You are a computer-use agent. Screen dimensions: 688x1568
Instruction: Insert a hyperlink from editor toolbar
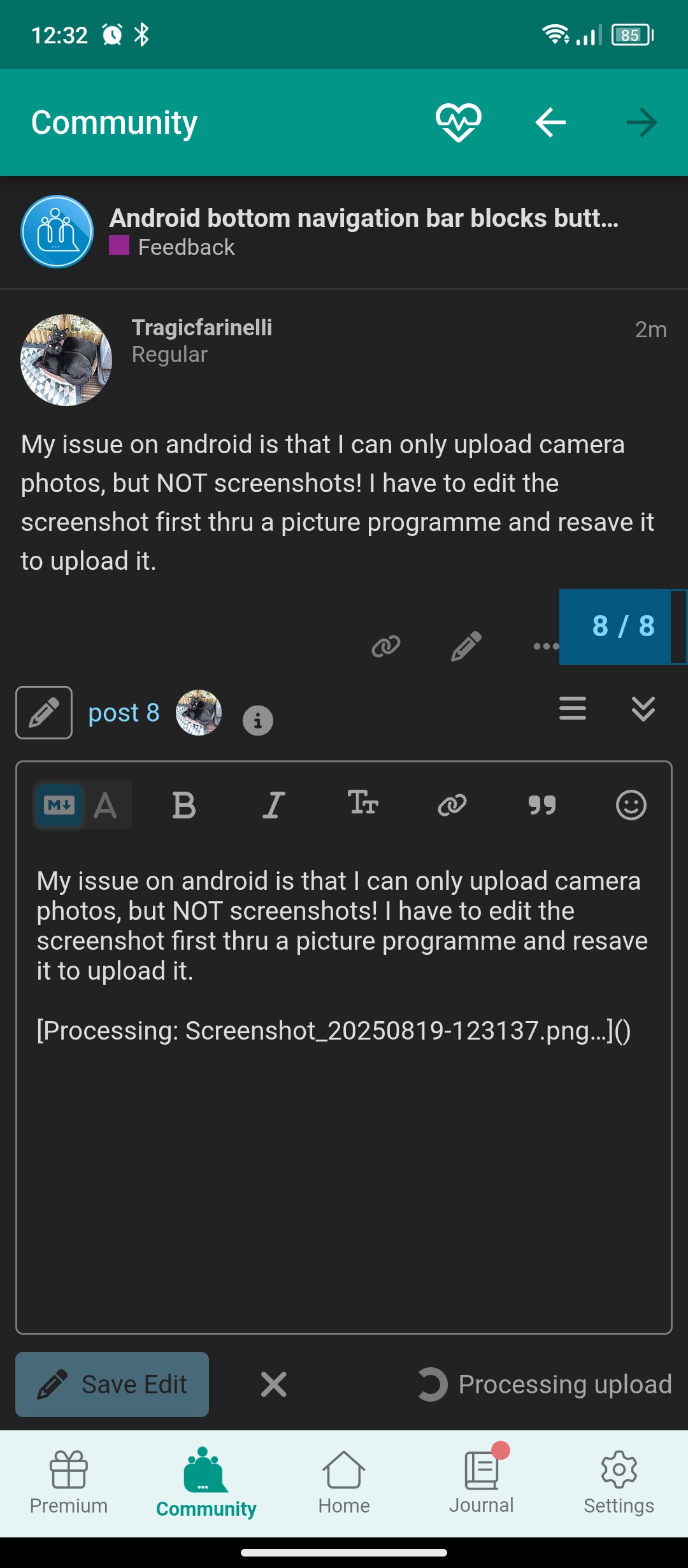tap(452, 805)
